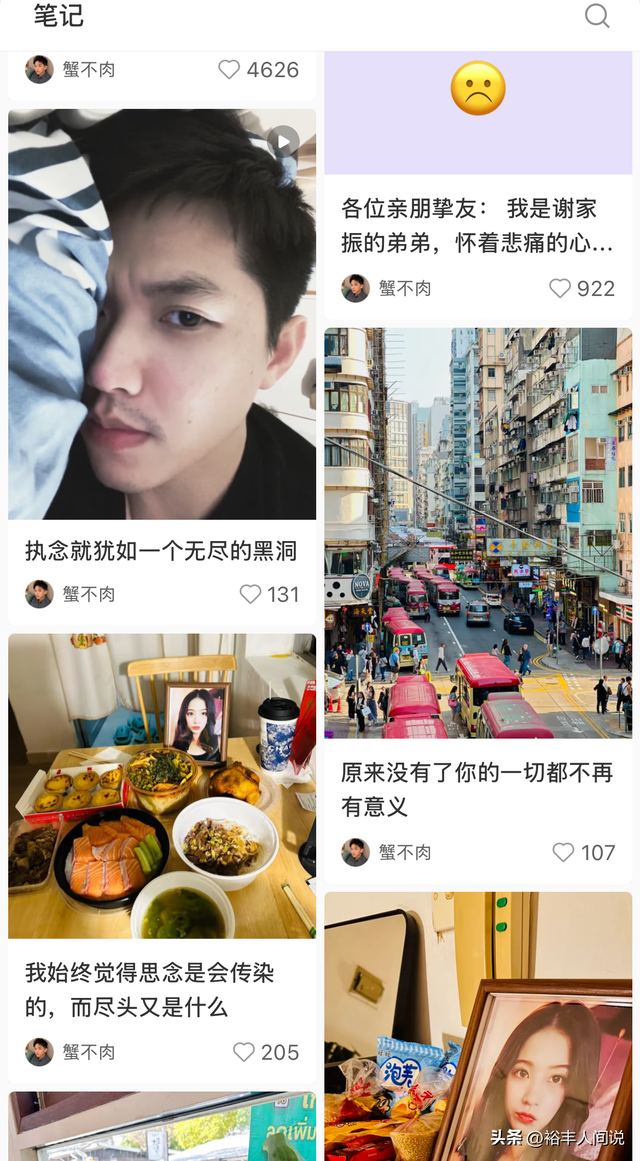Like the note with 922 likes

point(560,288)
